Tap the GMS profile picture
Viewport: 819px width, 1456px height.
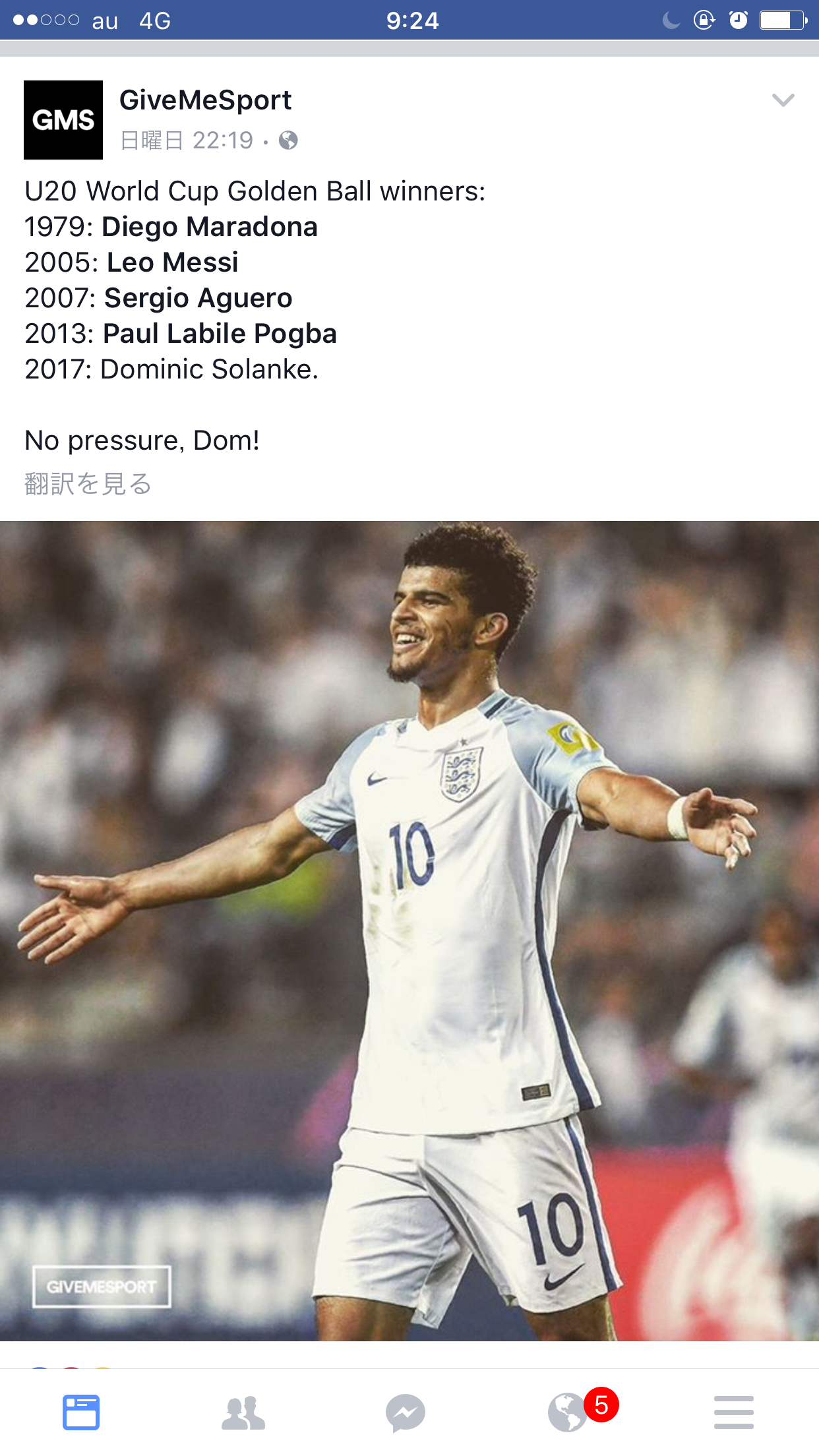click(63, 120)
